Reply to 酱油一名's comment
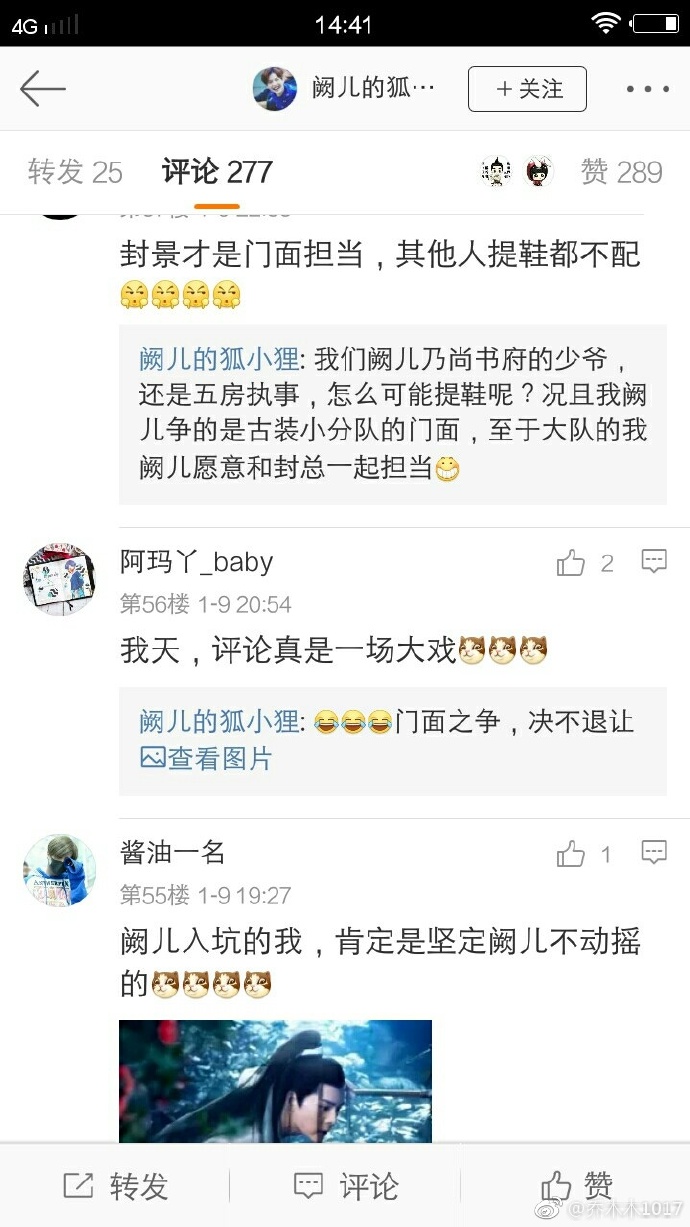Screen dimensions: 690x1227 654,852
